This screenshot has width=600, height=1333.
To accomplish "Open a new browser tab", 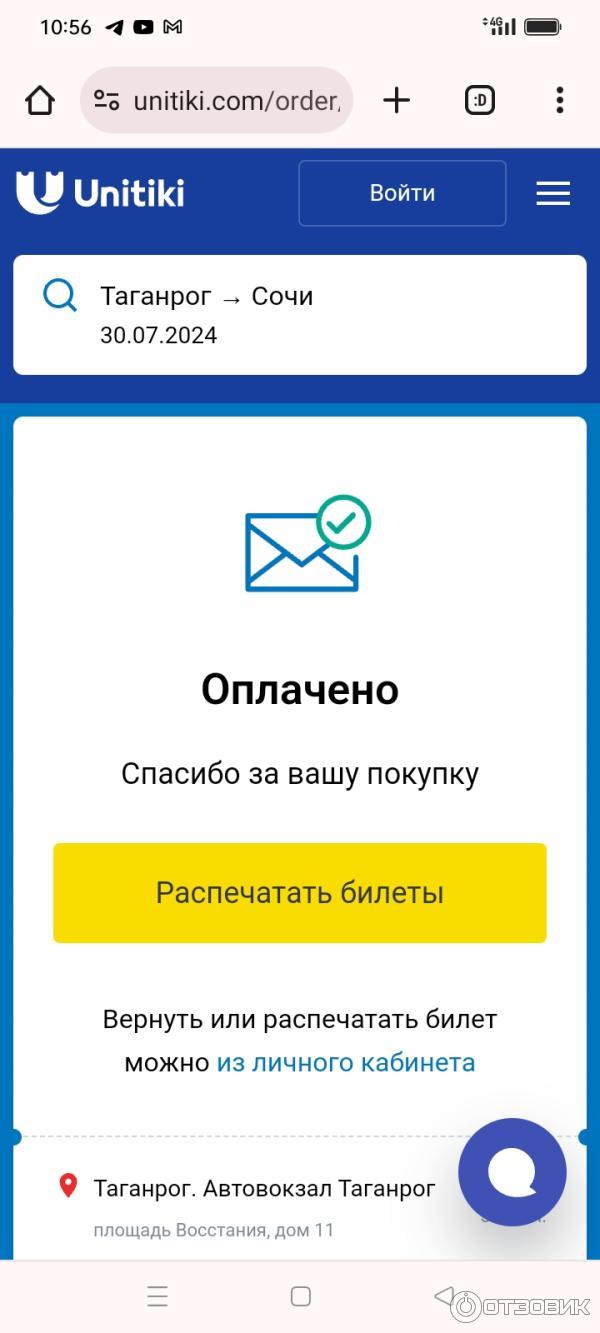I will [x=397, y=100].
